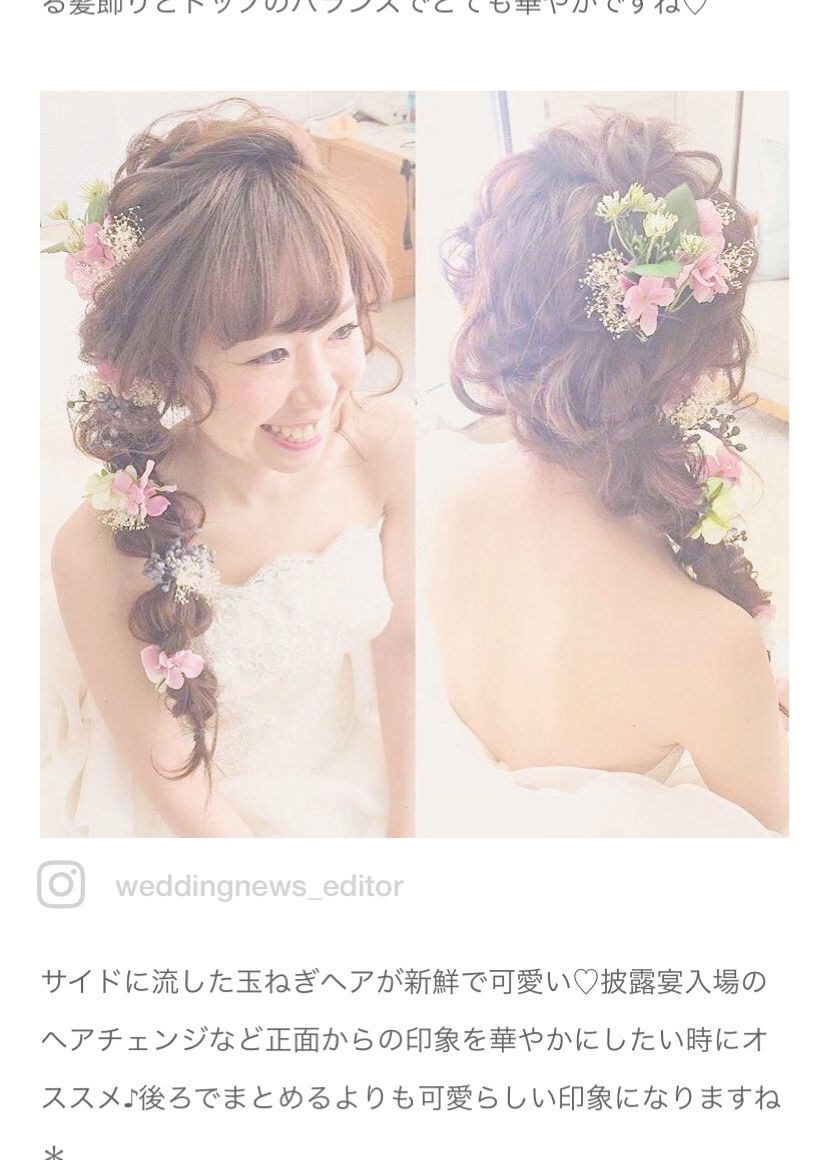The image size is (830, 1160).
Task: Open the embedded bridal hairstyle photo
Action: coord(414,464)
